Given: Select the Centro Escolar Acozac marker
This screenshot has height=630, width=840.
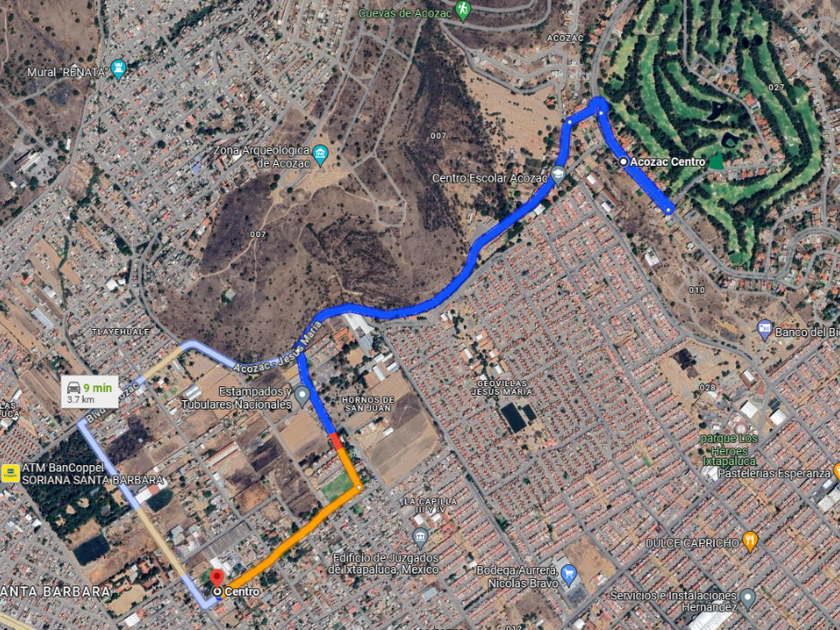Looking at the screenshot, I should coord(557,174).
